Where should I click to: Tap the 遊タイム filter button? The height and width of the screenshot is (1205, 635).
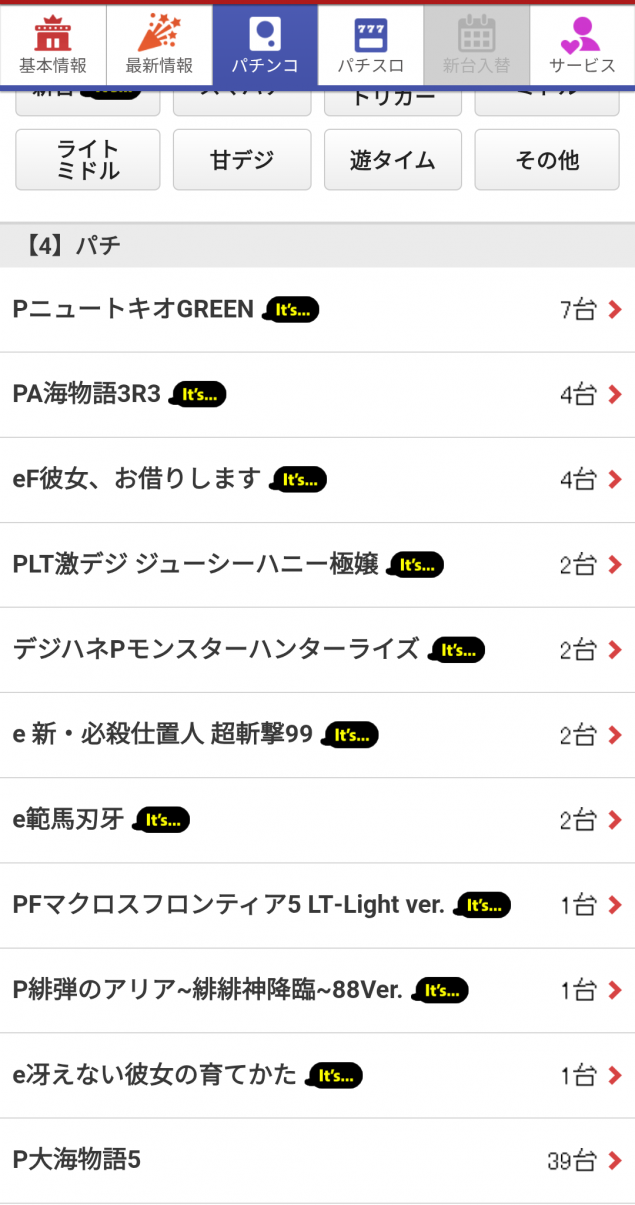[392, 160]
